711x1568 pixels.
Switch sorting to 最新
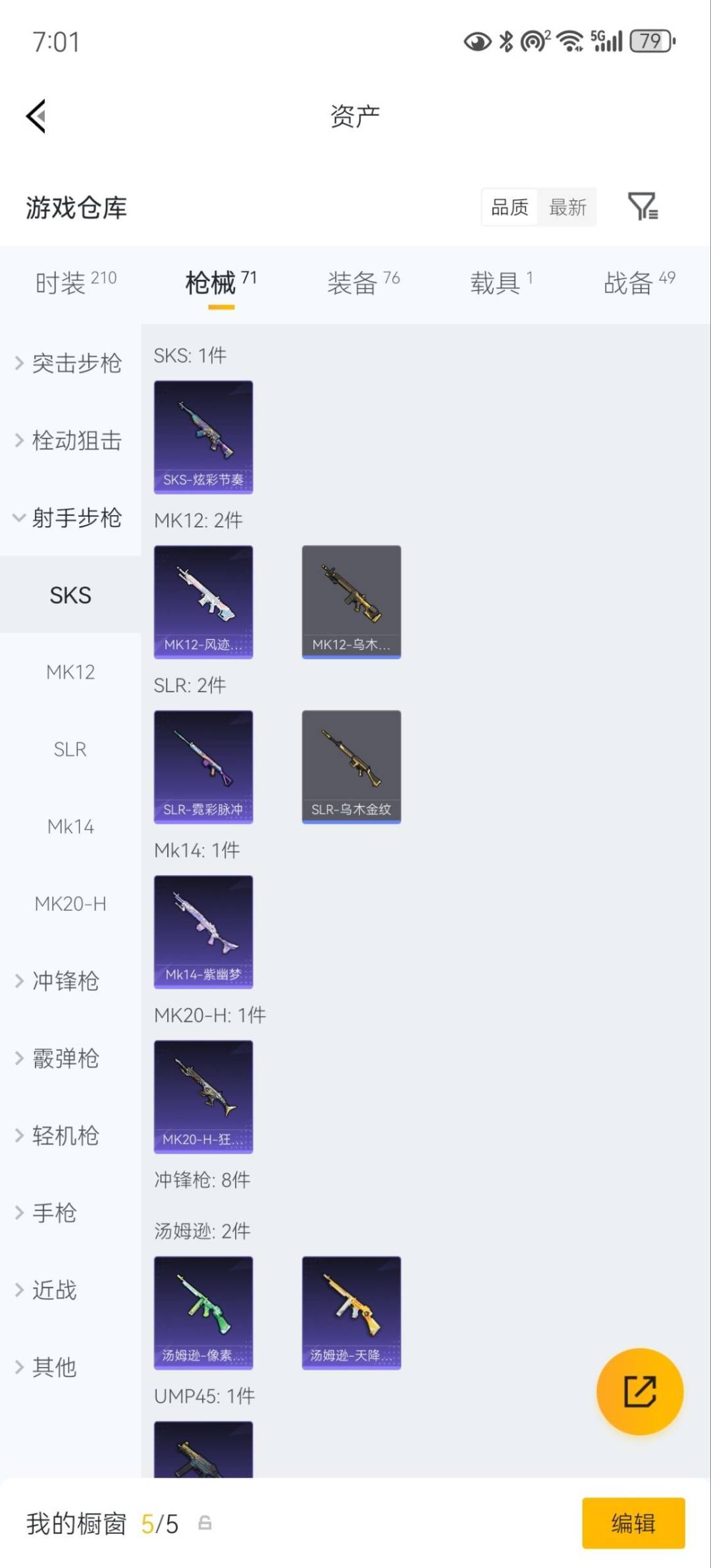[568, 207]
